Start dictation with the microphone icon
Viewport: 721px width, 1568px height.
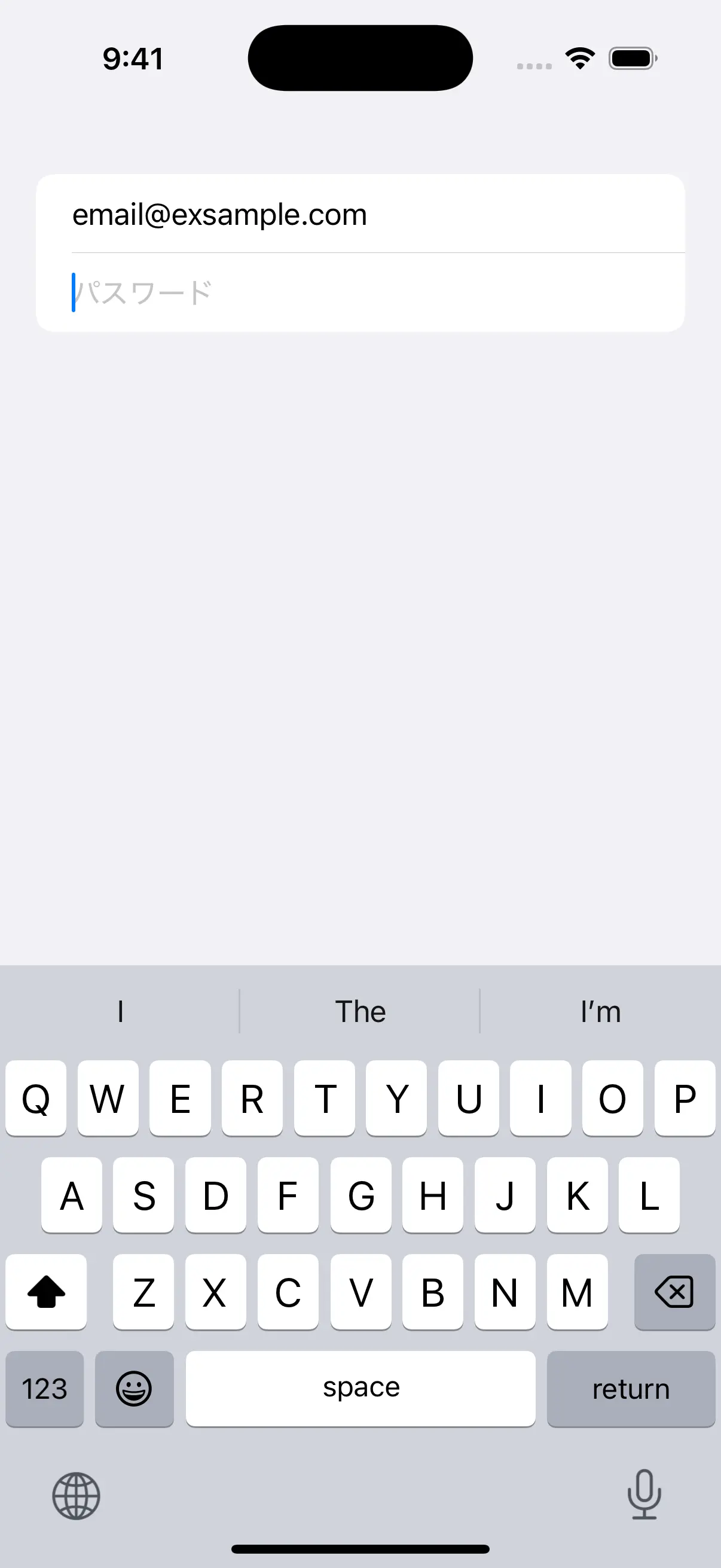coord(644,1494)
